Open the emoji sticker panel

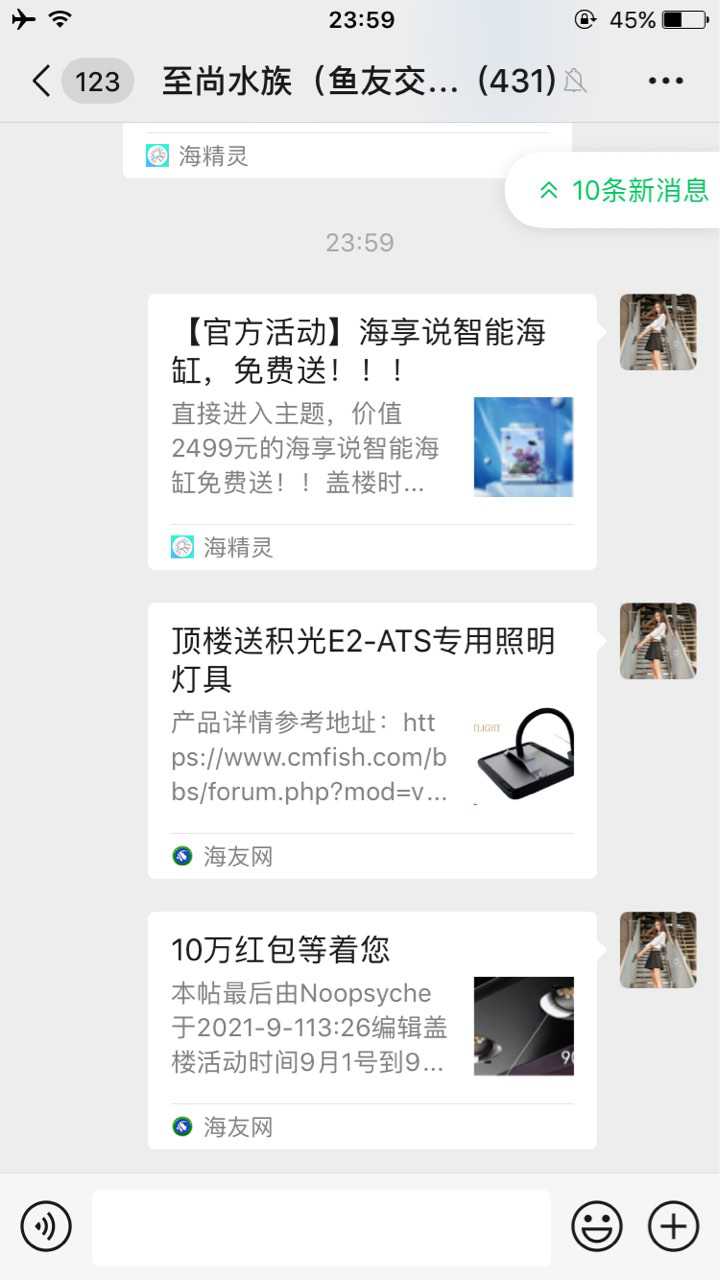[597, 1226]
